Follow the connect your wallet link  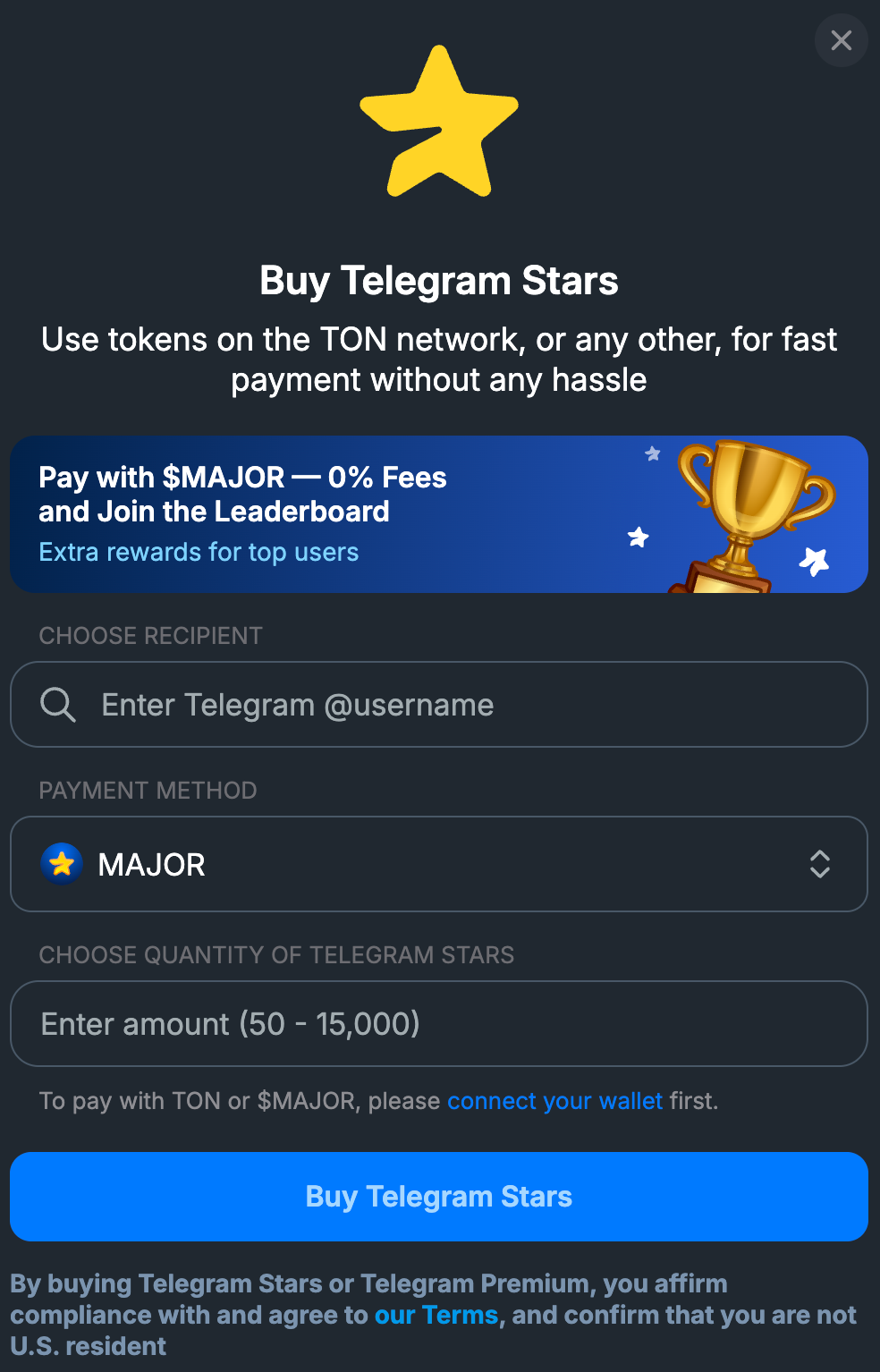pos(555,1101)
